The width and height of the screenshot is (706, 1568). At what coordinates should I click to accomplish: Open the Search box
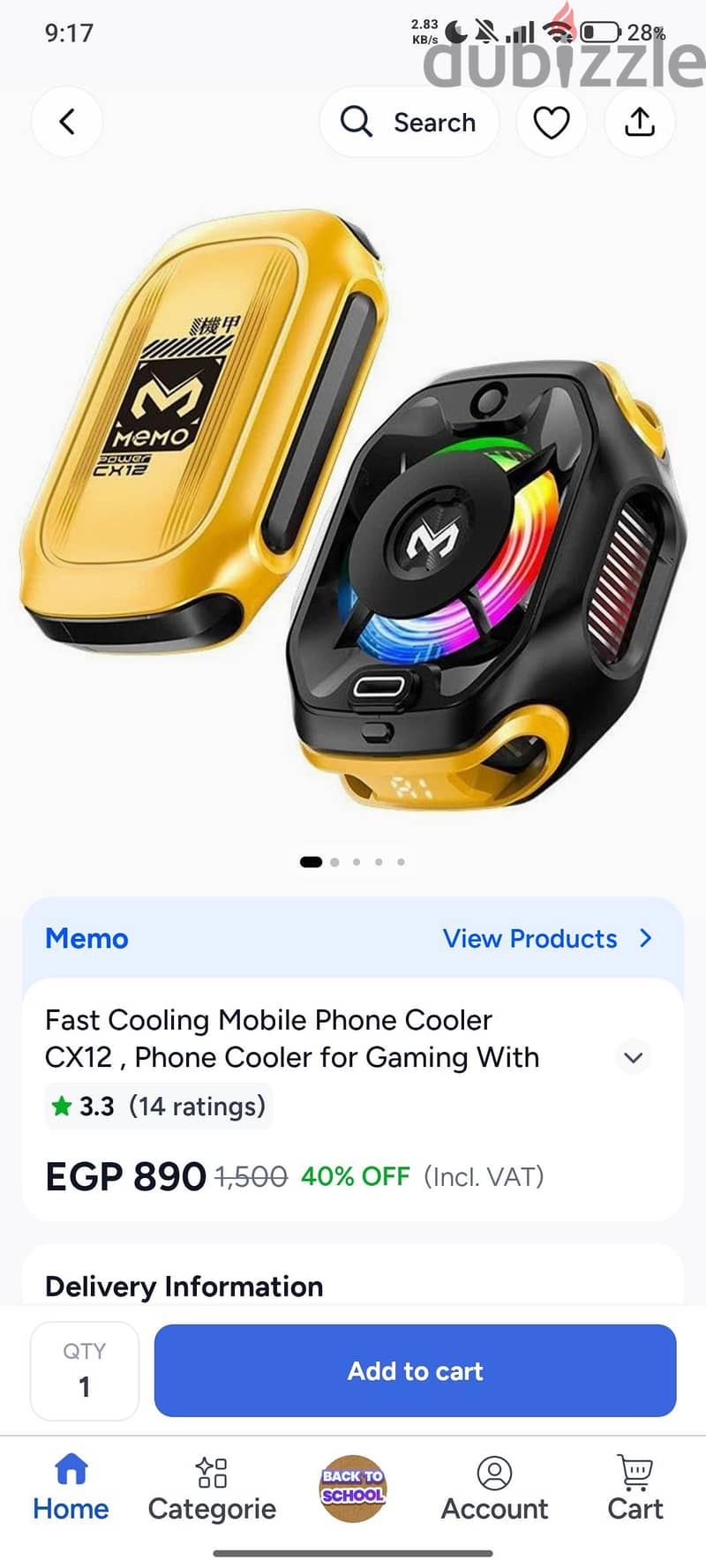[x=409, y=122]
